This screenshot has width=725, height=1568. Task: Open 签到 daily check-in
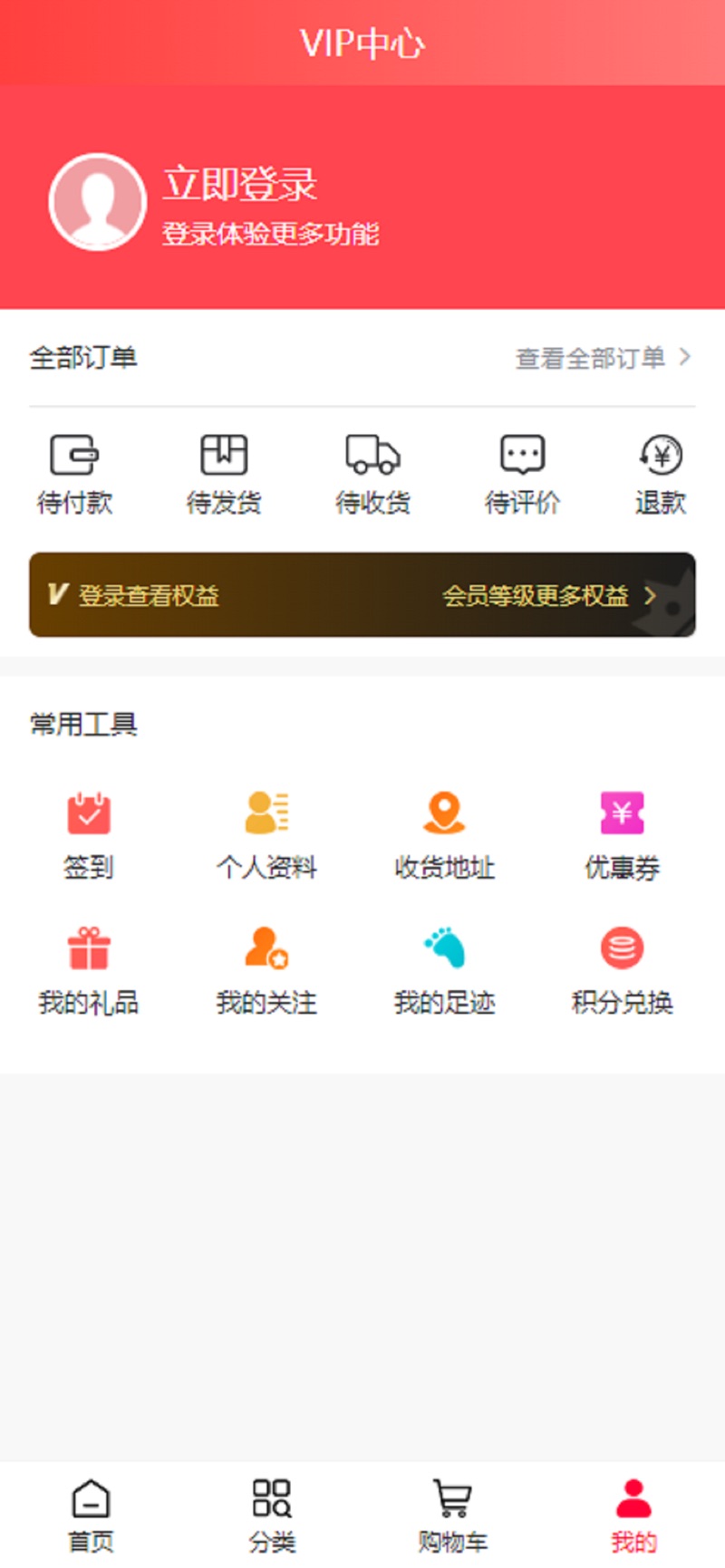(x=89, y=835)
